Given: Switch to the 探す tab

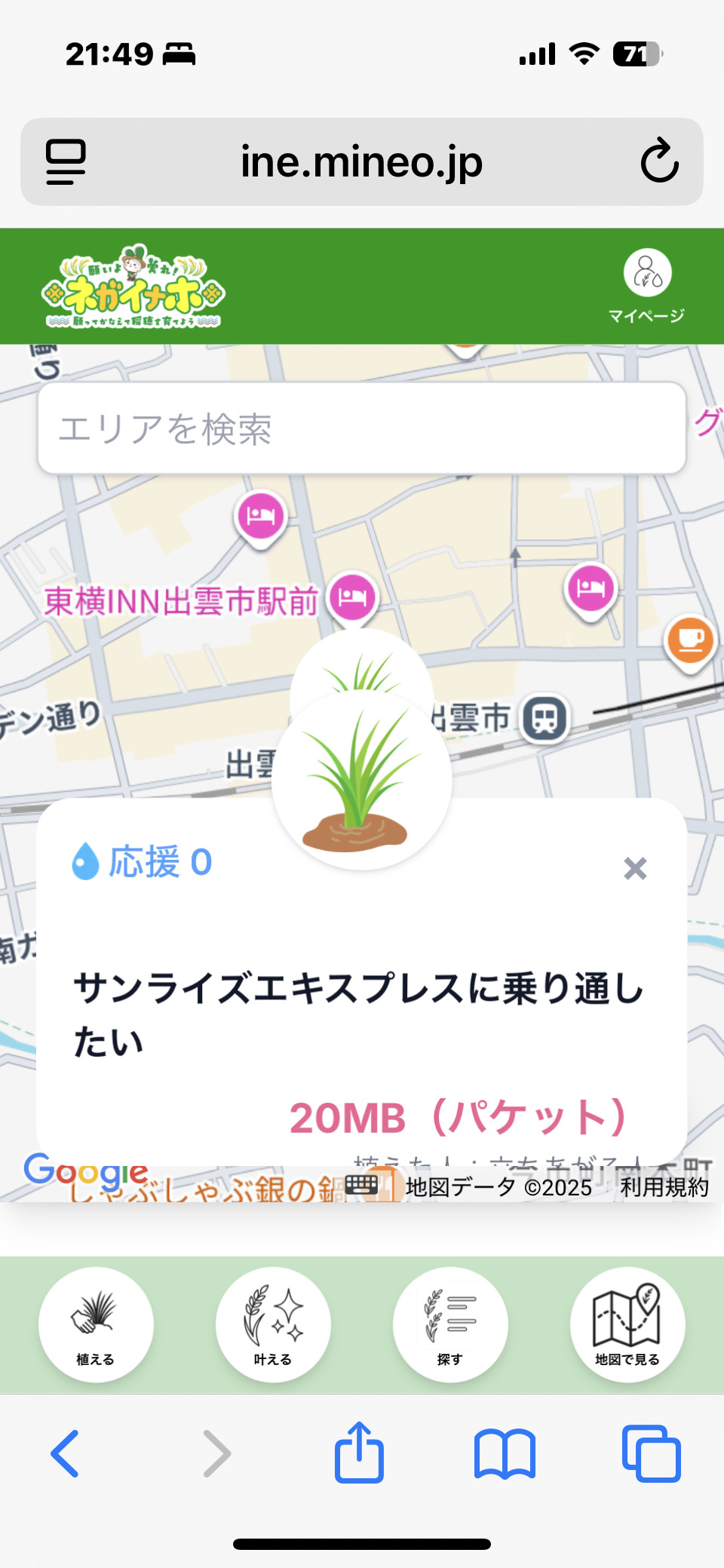Looking at the screenshot, I should point(450,1324).
